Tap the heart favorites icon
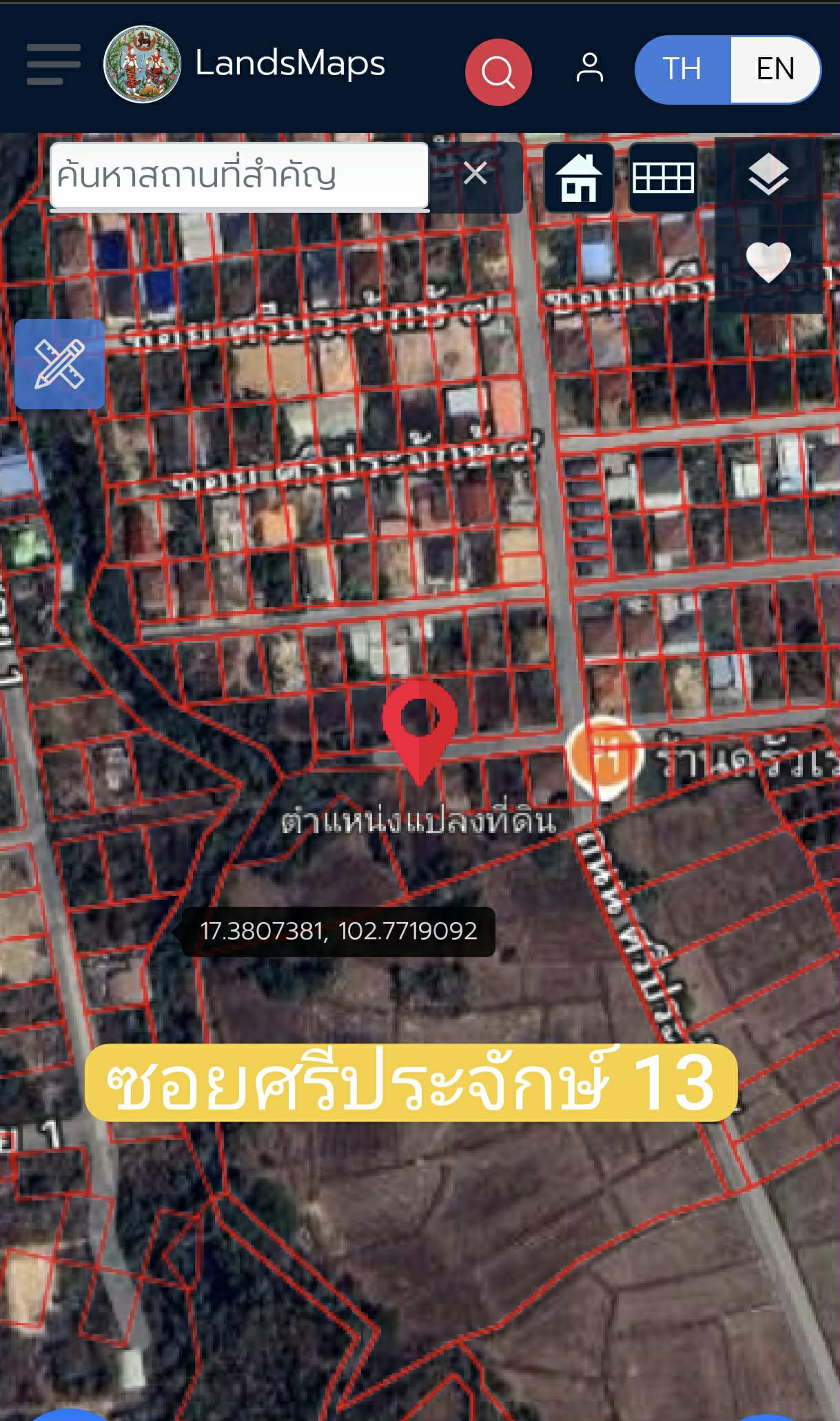840x1421 pixels. coord(768,261)
